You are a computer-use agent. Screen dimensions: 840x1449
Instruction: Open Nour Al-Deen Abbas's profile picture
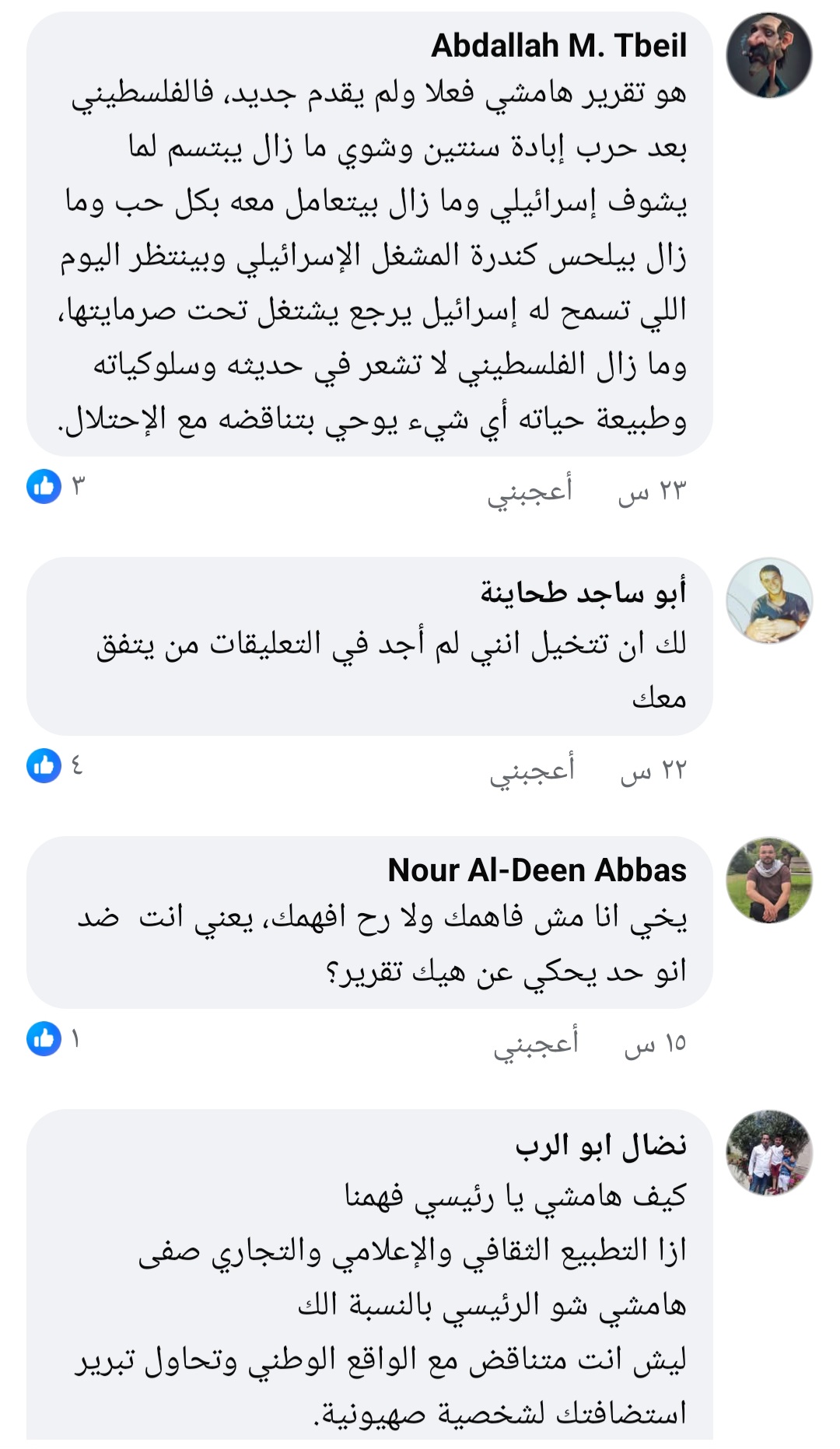(768, 880)
